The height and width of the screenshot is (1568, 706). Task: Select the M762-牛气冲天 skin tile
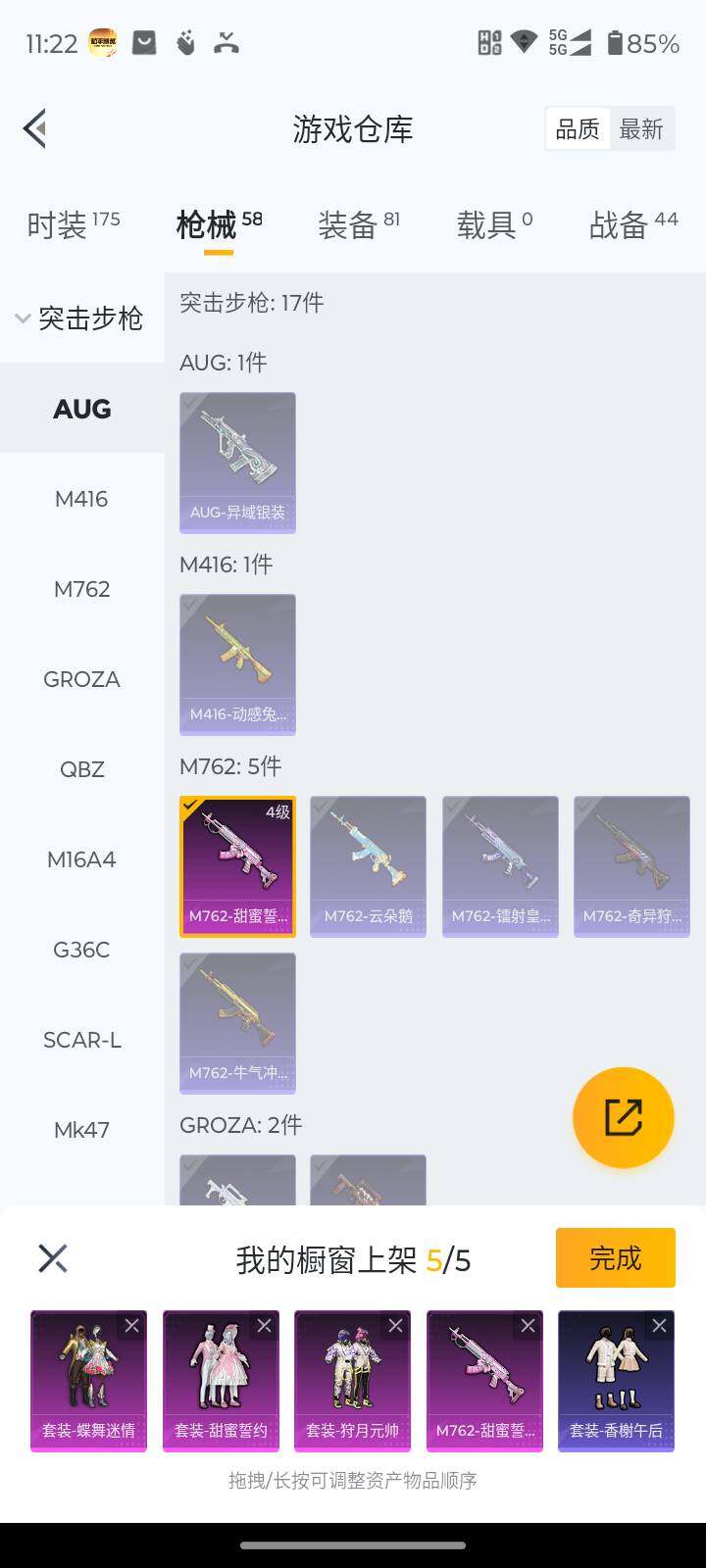pyautogui.click(x=237, y=1022)
